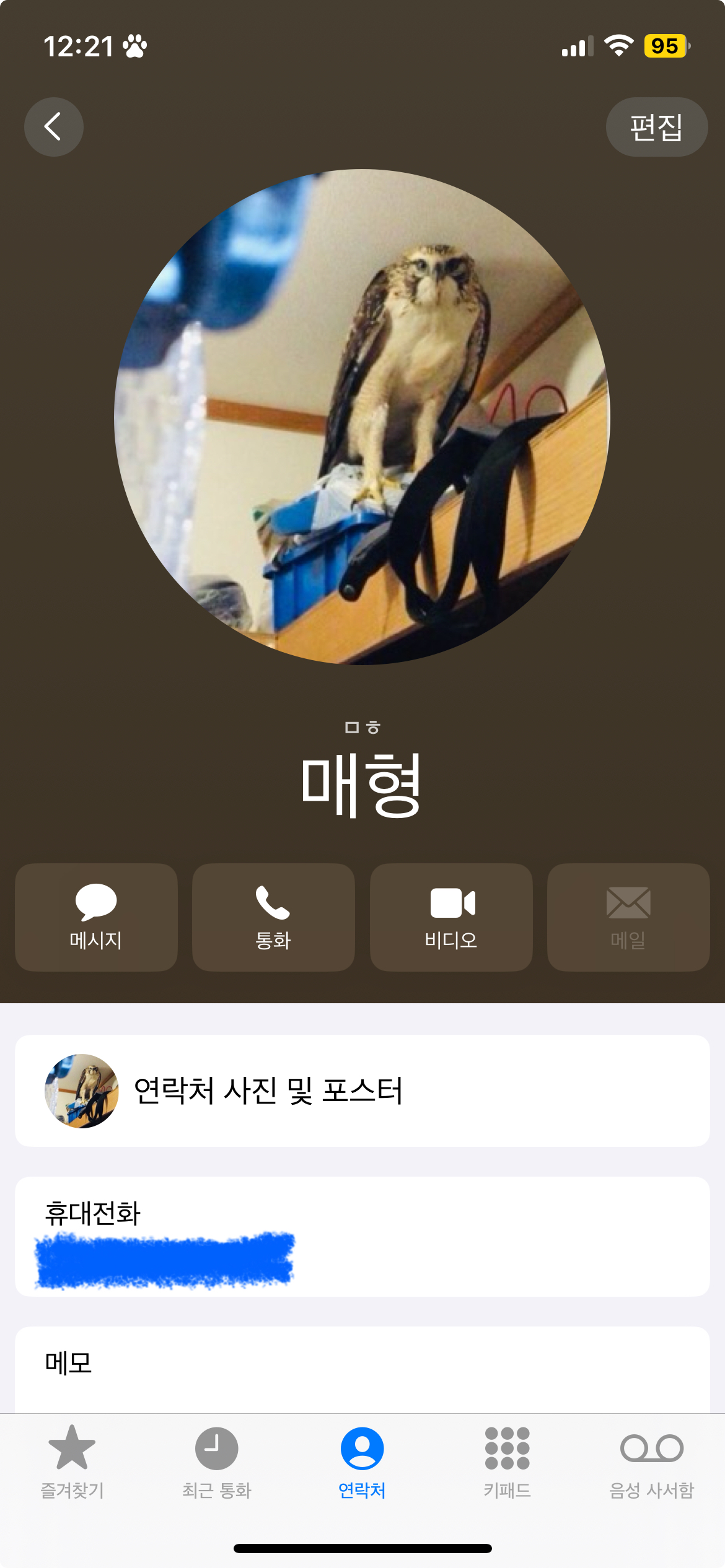Open 연락처 사진 및 포스터 settings

coord(362,1091)
